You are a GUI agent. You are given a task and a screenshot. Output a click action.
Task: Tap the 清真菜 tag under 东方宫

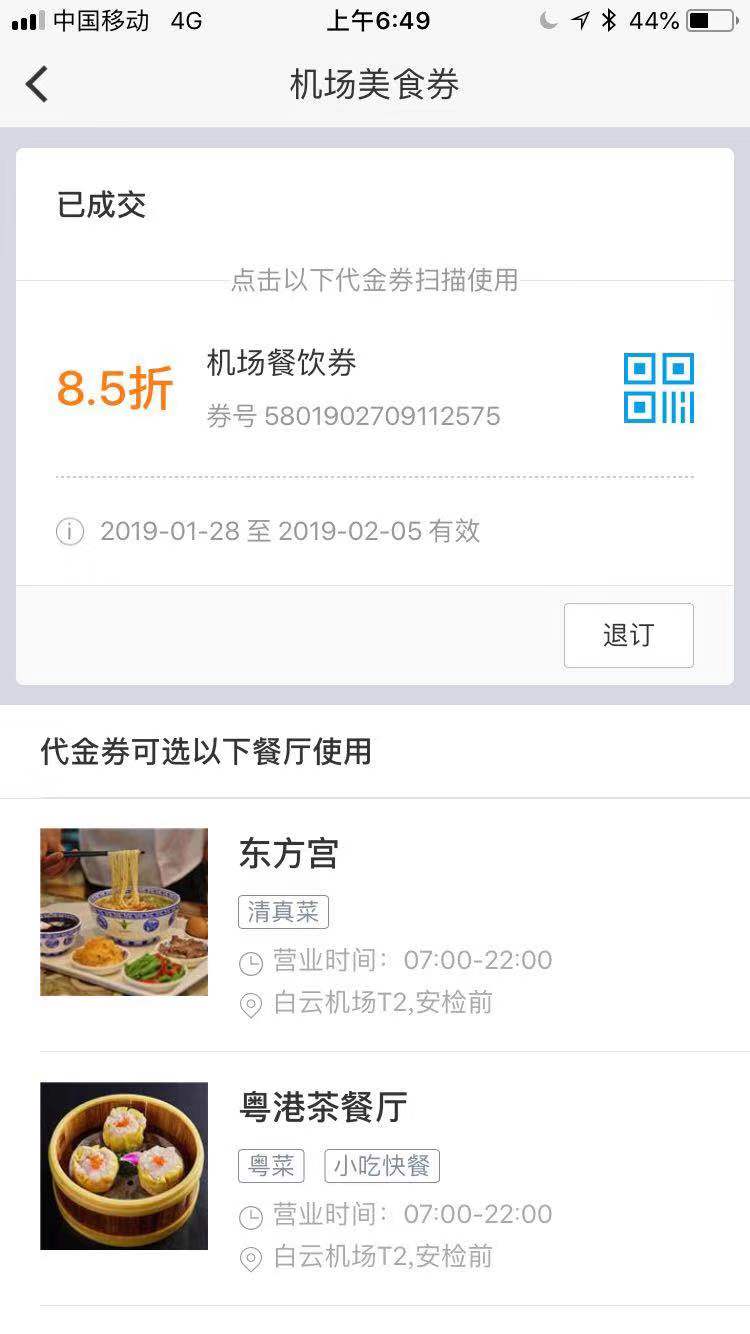(283, 911)
